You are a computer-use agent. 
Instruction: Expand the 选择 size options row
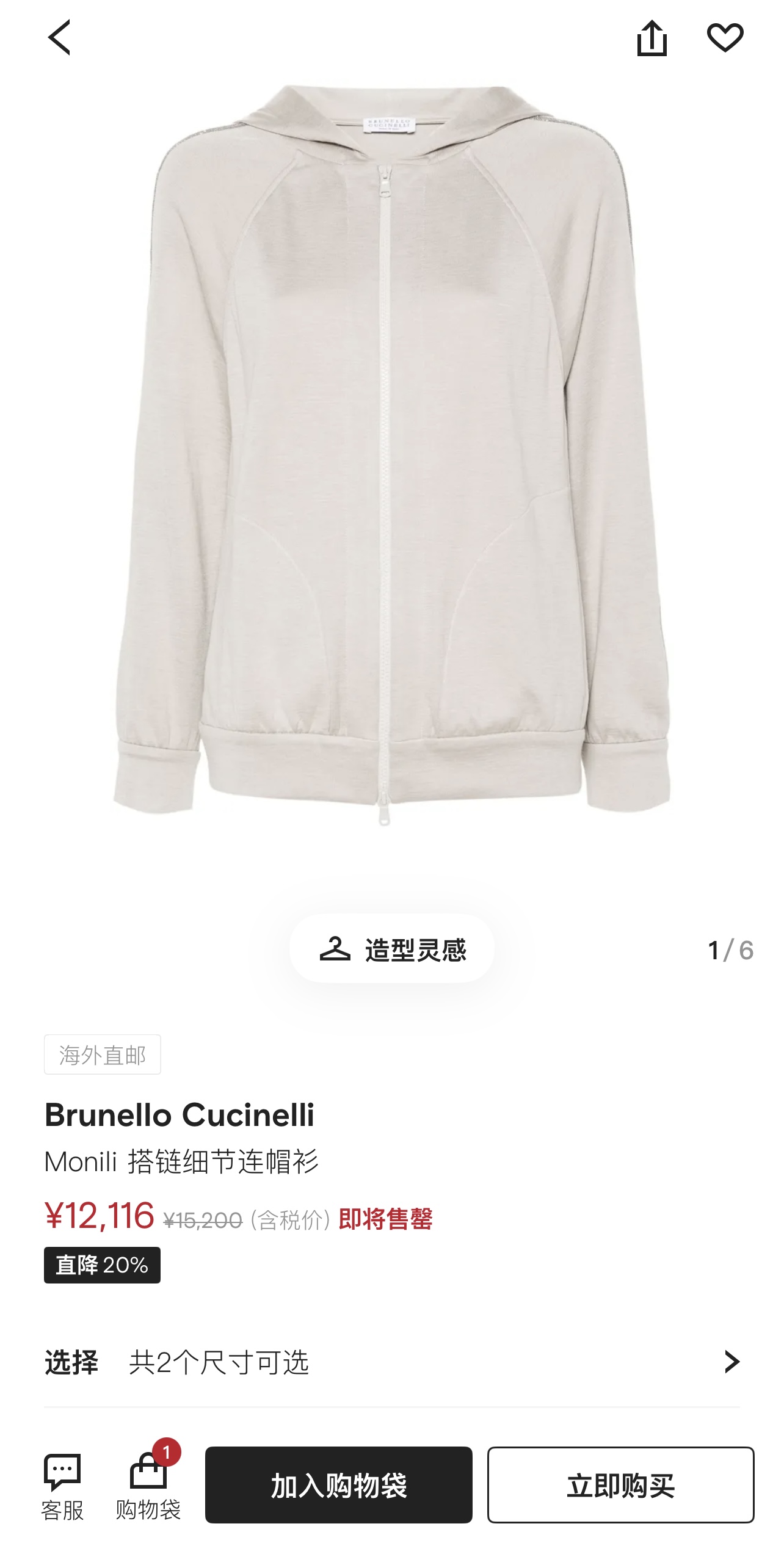pos(392,1362)
